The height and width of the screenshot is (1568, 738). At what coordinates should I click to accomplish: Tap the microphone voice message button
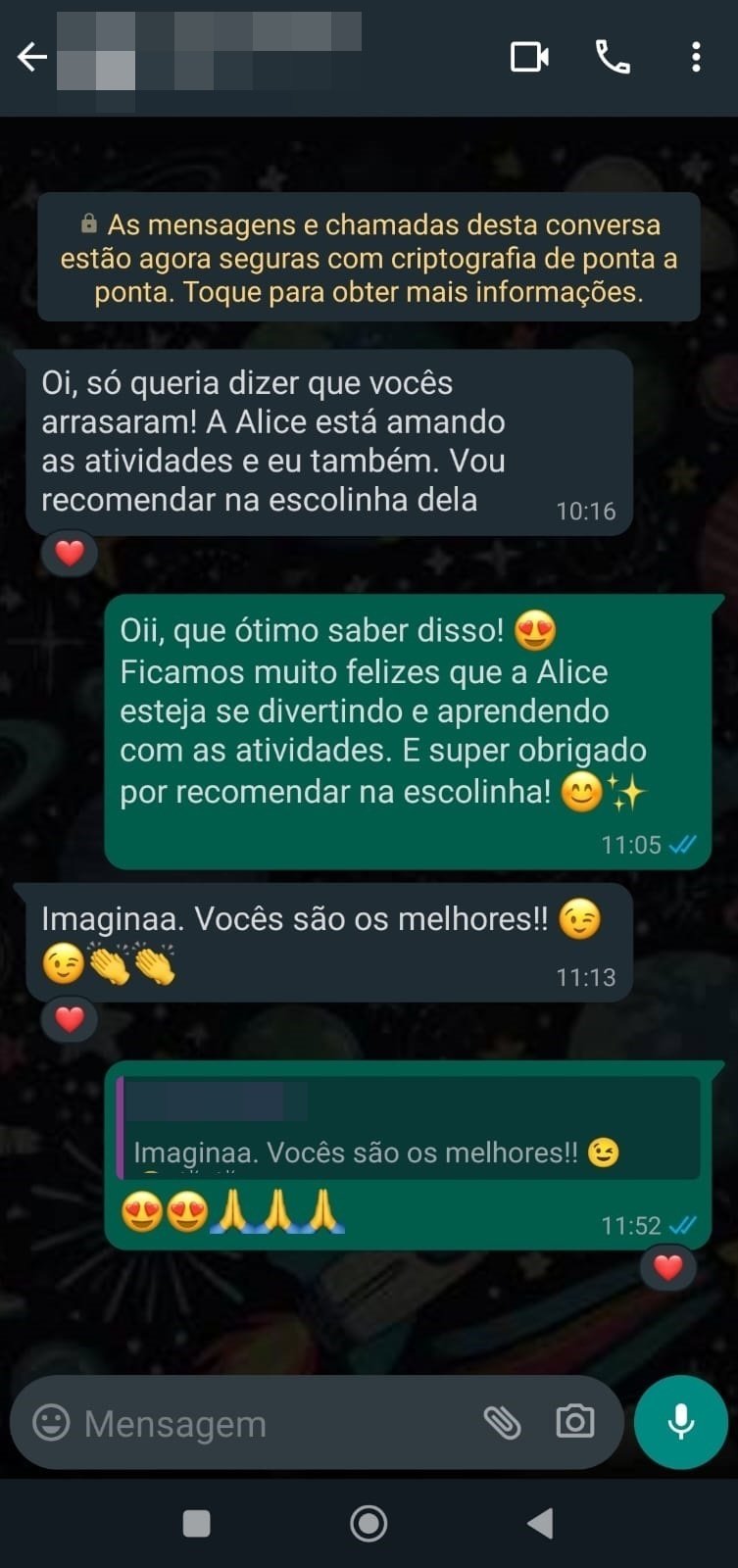(x=680, y=1422)
